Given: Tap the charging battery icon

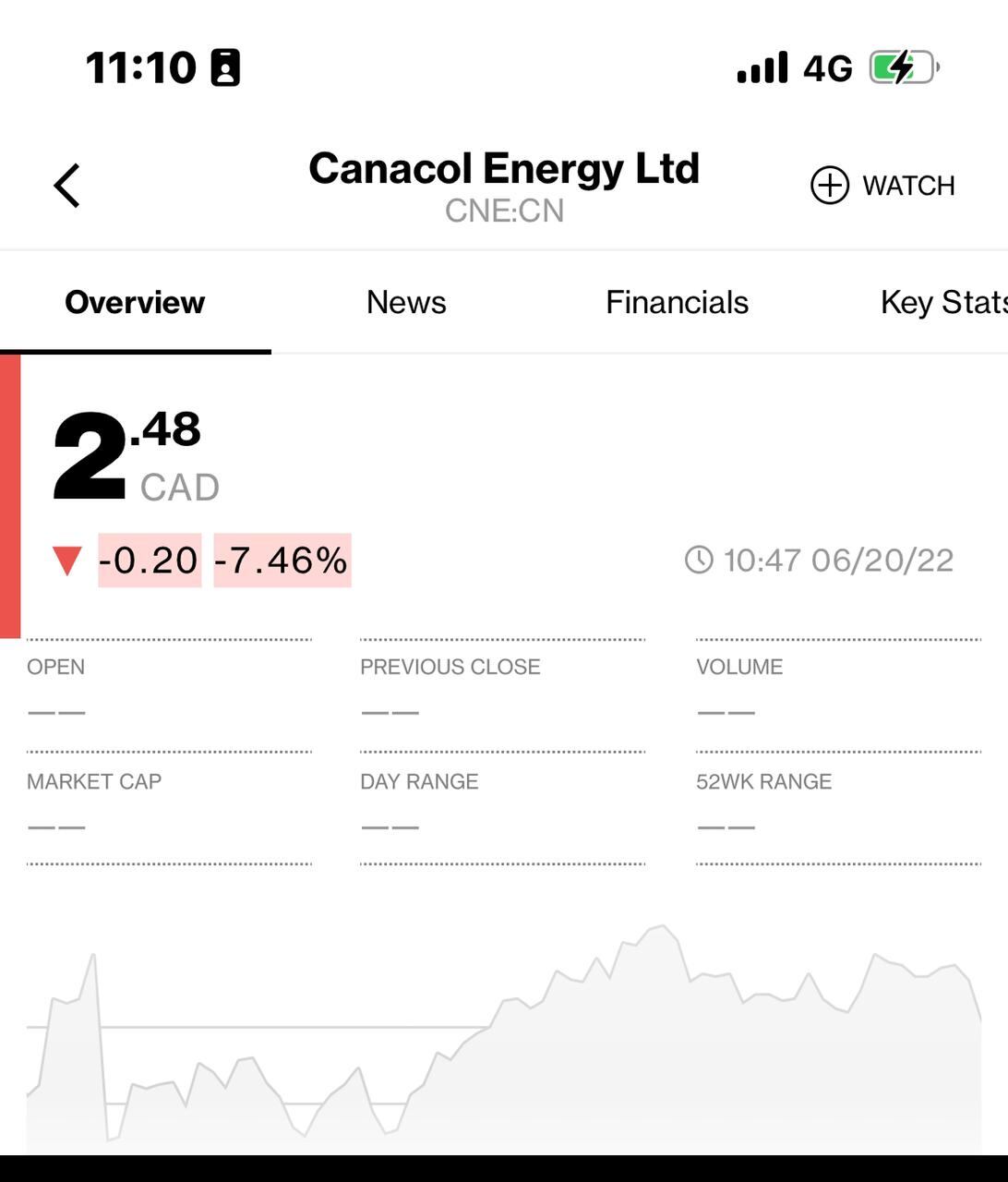Looking at the screenshot, I should [x=900, y=66].
